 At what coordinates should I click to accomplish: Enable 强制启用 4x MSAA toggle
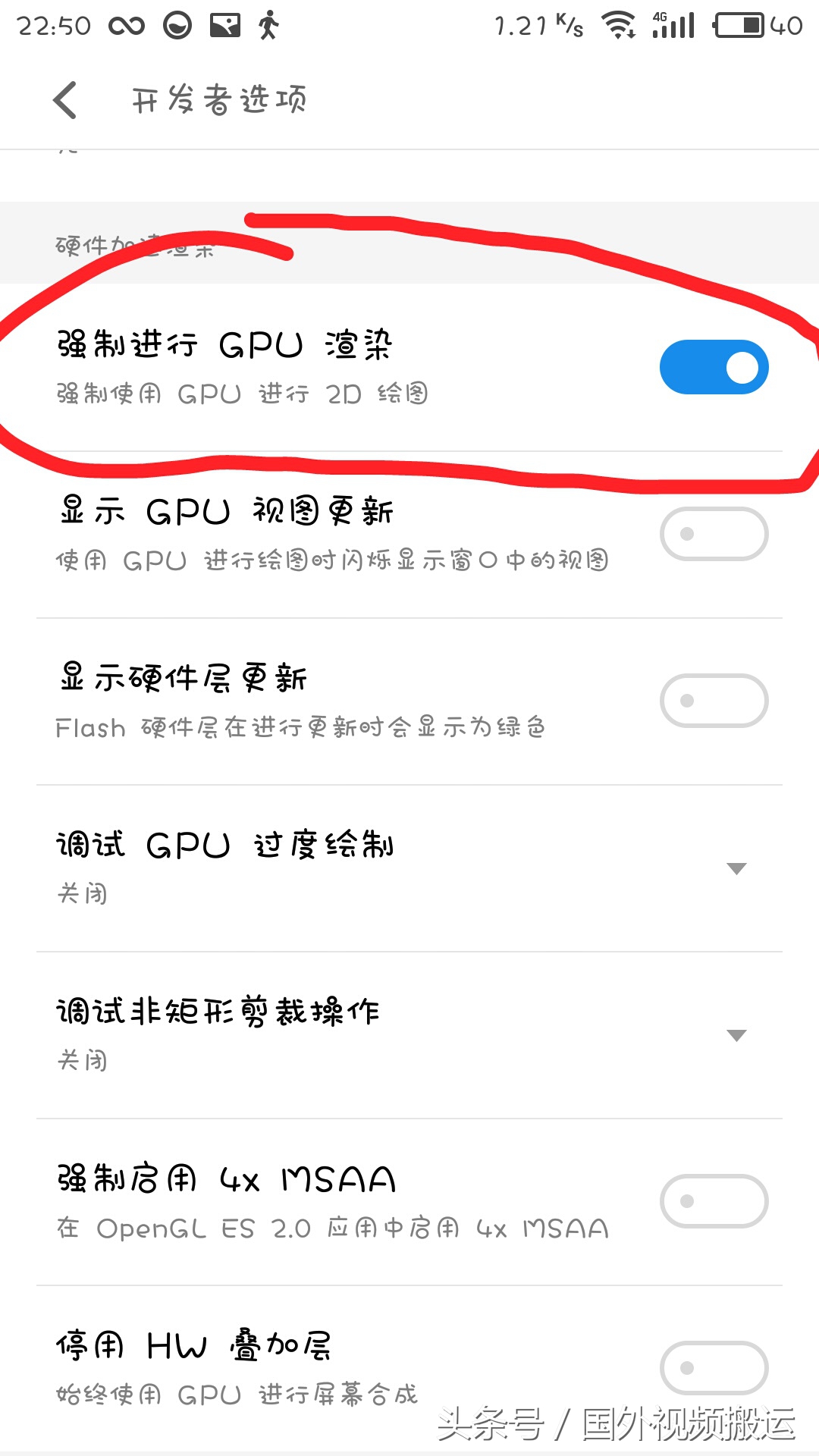[x=714, y=1200]
